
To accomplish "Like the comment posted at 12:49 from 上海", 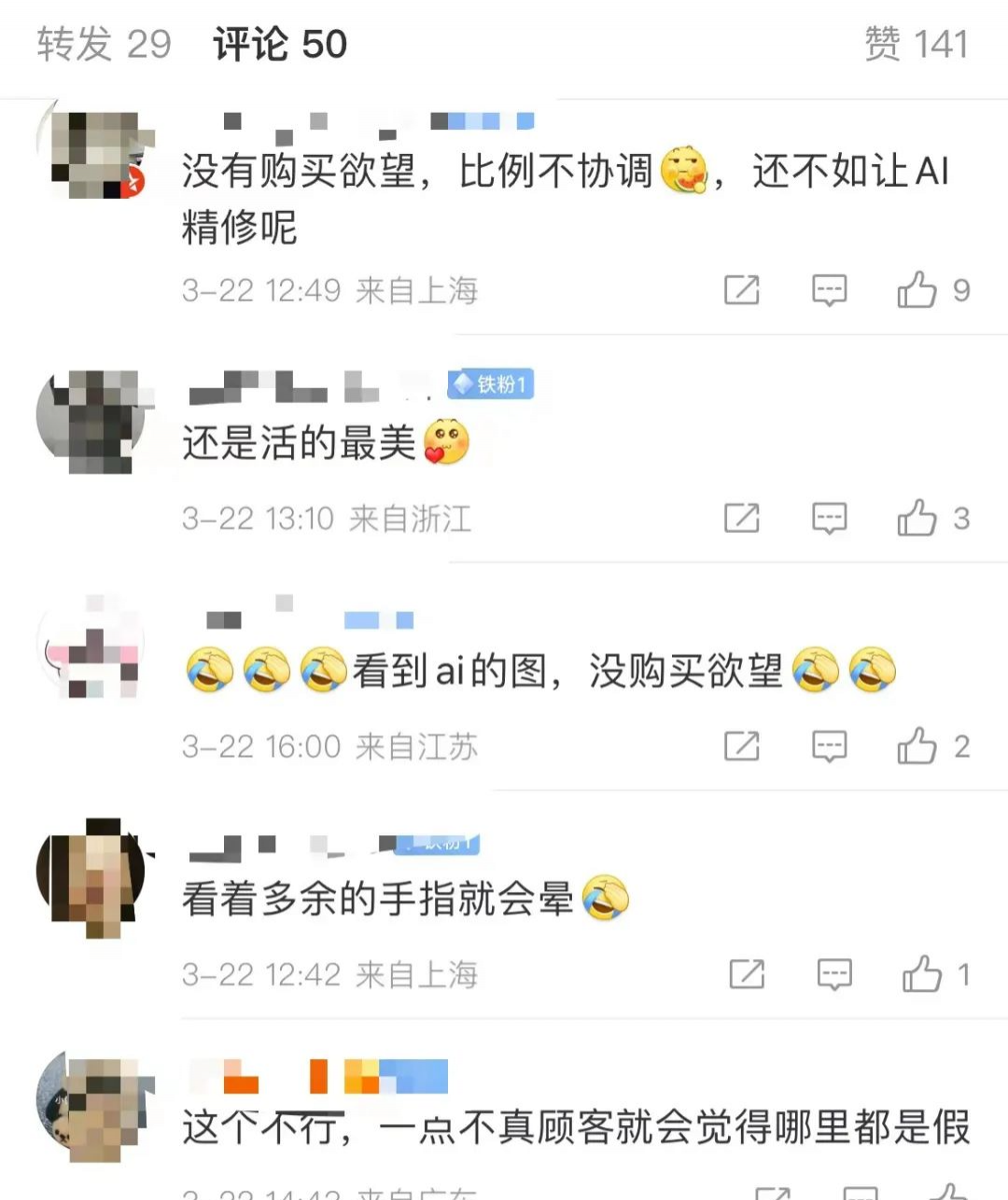I will click(x=917, y=290).
